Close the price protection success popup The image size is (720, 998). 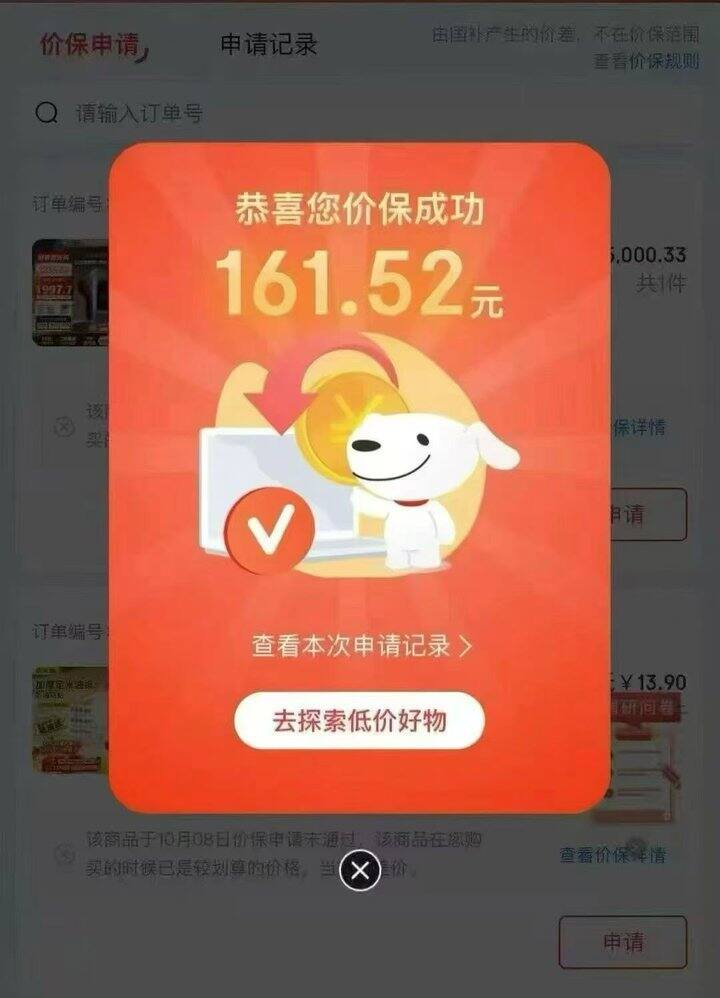click(360, 869)
